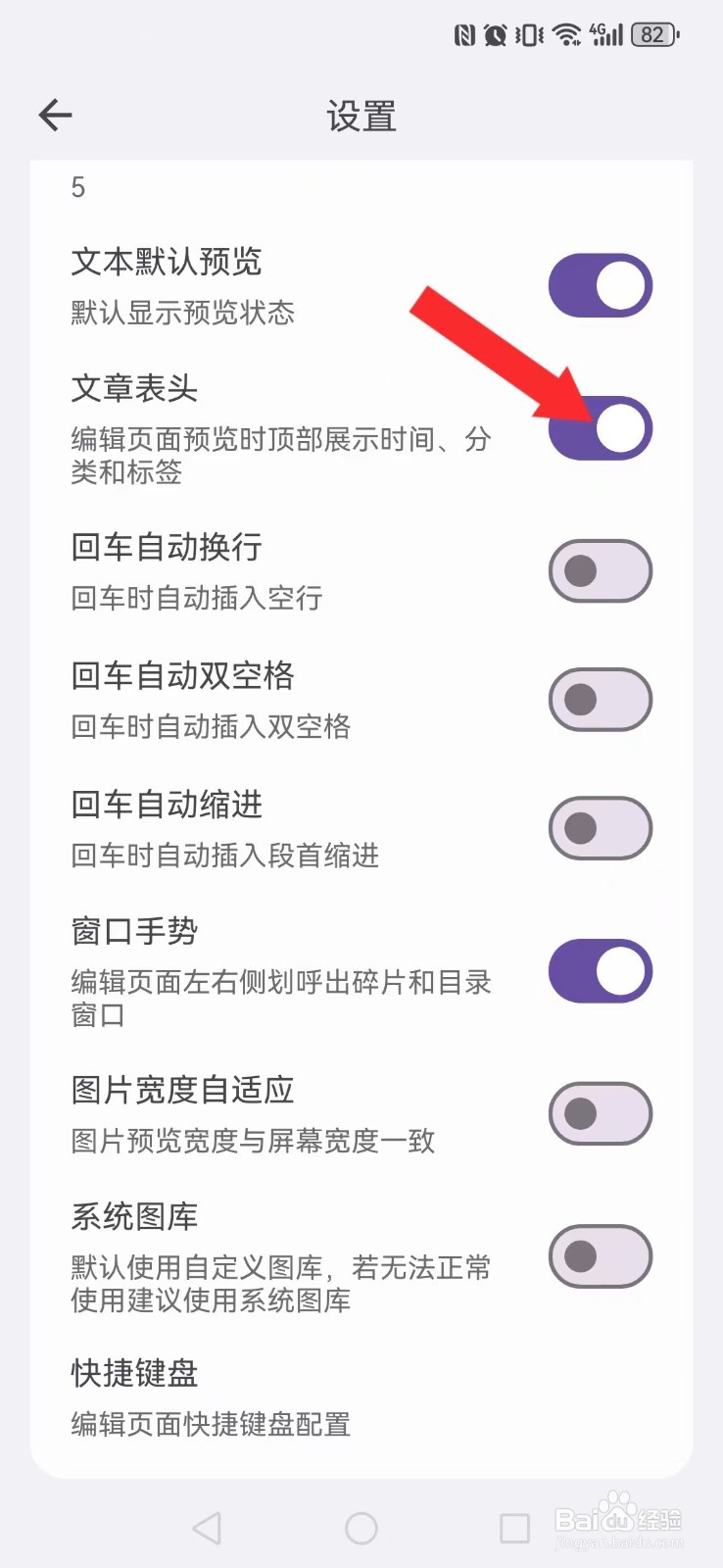Disable the 文本默认预览 switch

pos(600,285)
